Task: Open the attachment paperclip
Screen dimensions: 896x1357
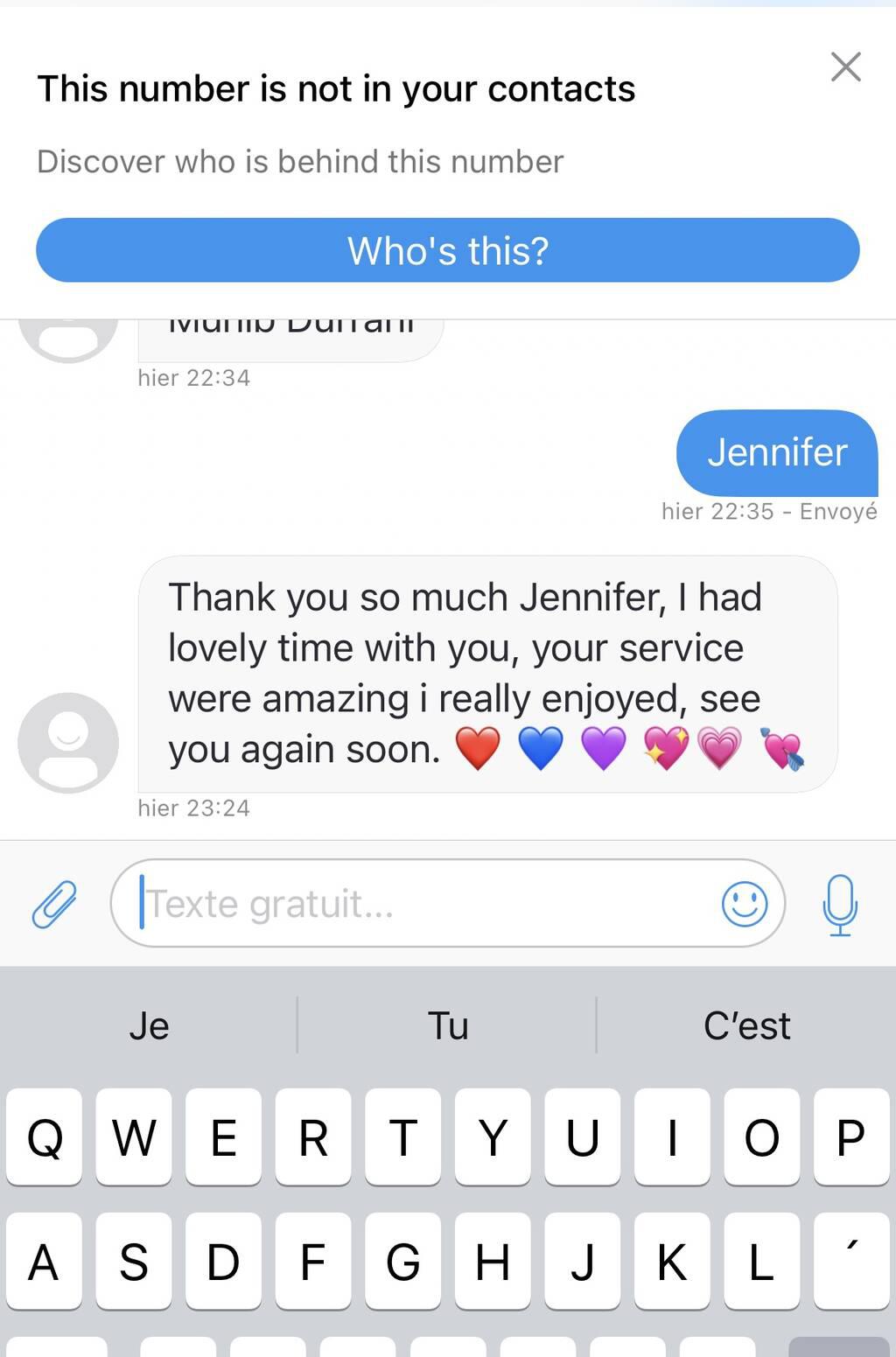Action: point(54,904)
